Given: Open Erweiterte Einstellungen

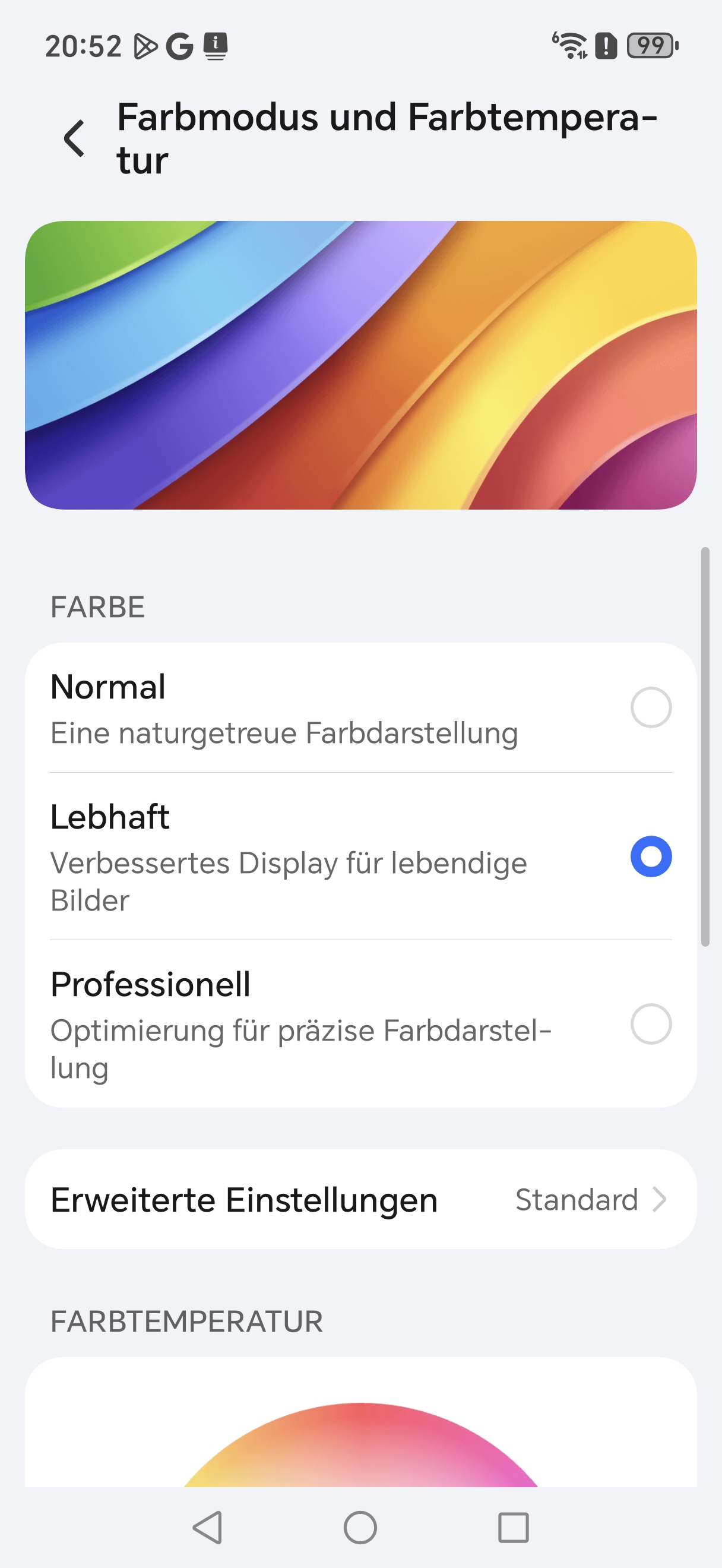Looking at the screenshot, I should 360,1200.
